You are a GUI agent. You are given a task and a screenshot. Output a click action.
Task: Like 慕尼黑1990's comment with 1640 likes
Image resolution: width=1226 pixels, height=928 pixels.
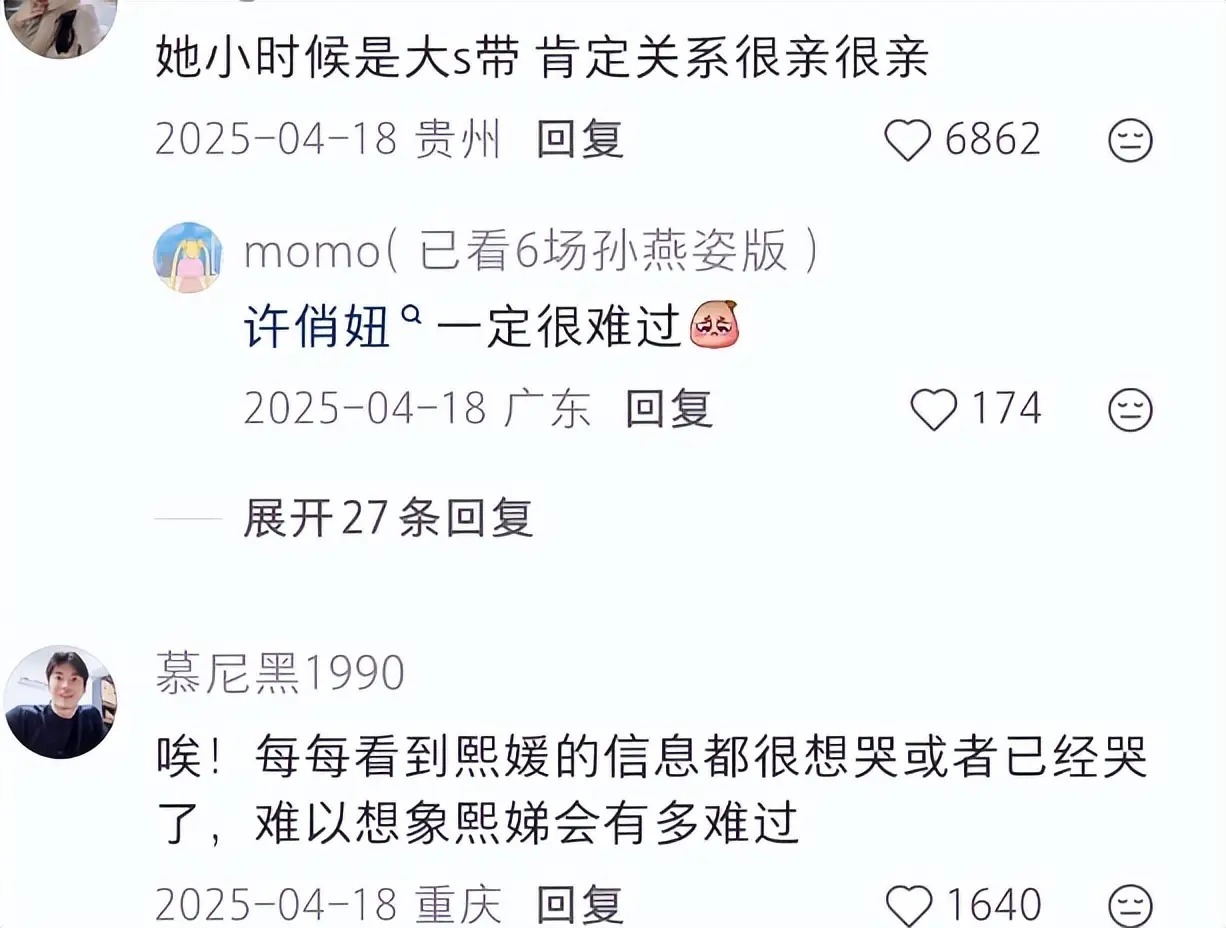(x=909, y=906)
